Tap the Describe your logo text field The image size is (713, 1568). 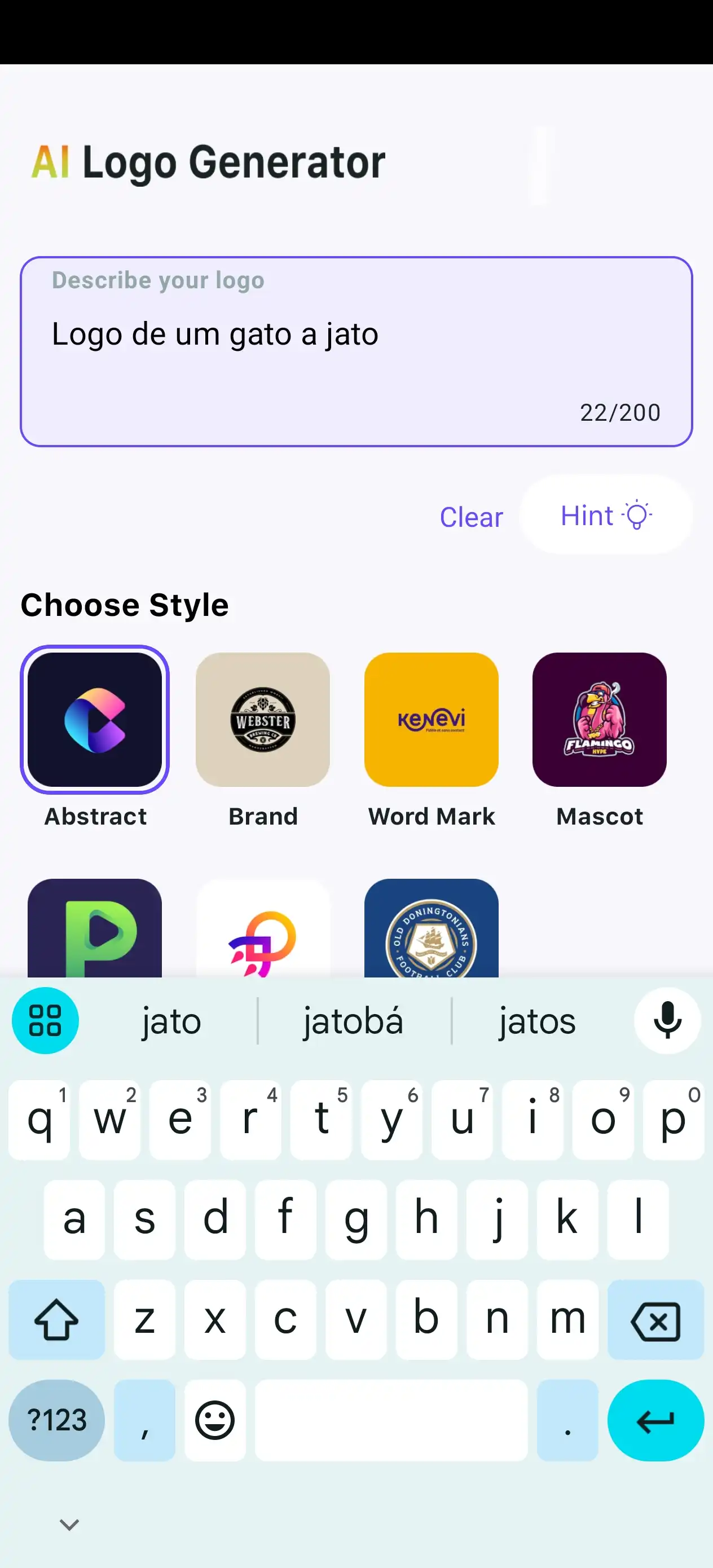356,351
